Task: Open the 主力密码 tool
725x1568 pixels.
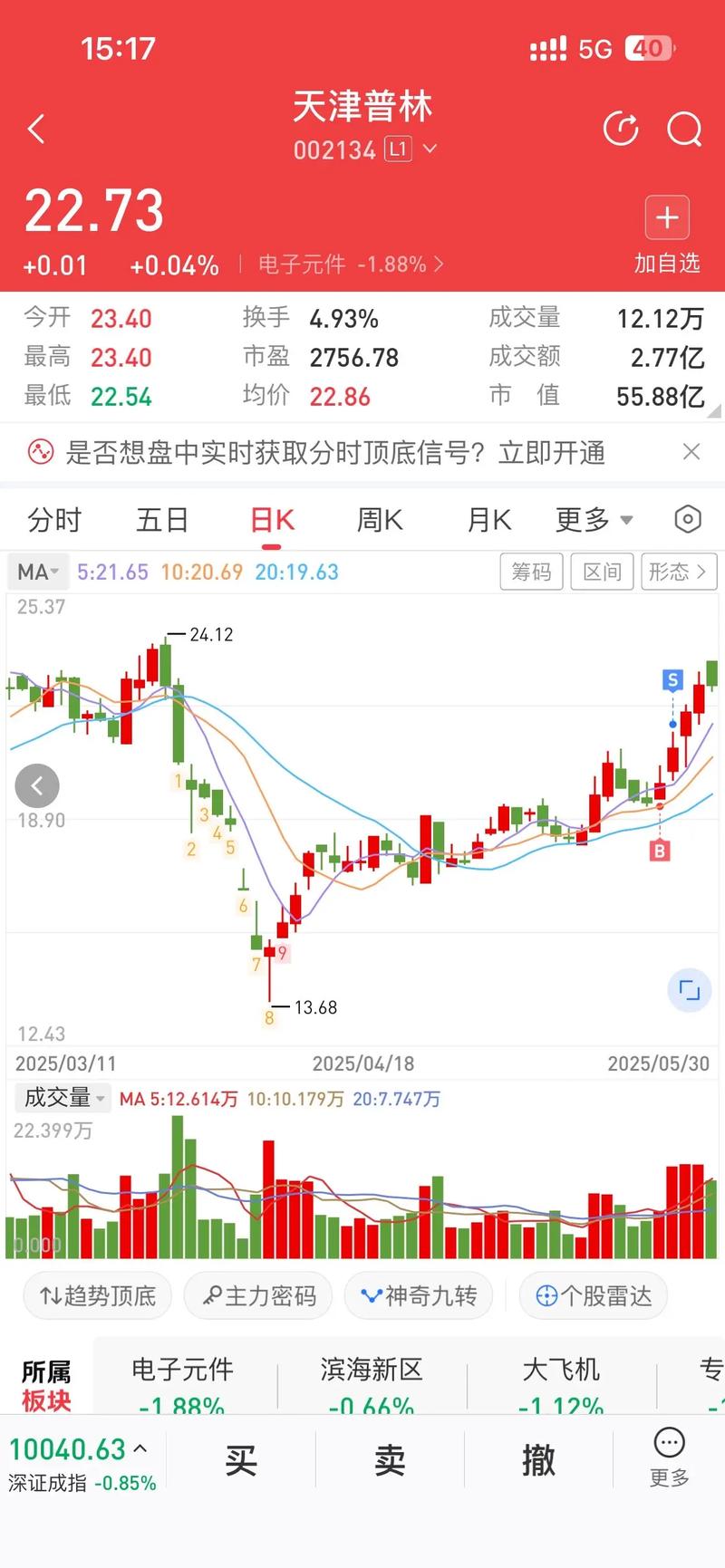Action: tap(257, 1295)
